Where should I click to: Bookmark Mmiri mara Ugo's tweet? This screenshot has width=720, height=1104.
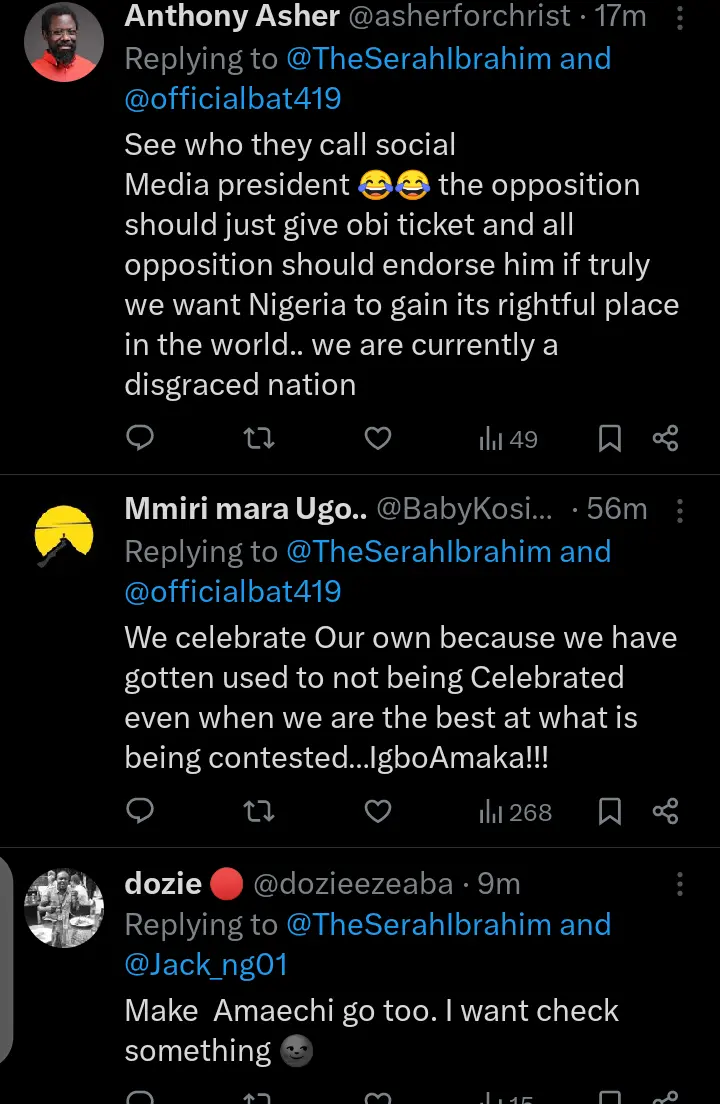609,811
